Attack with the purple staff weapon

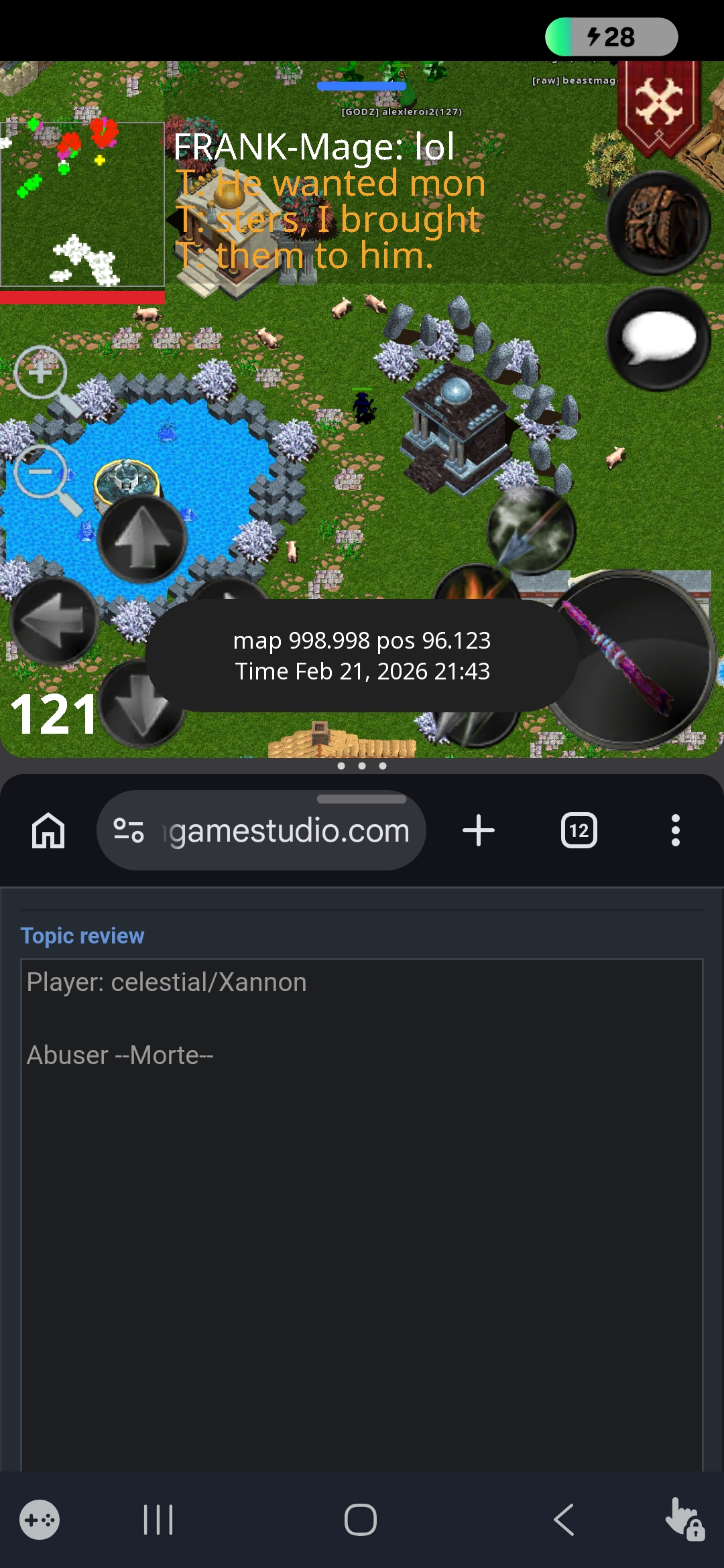pos(630,660)
